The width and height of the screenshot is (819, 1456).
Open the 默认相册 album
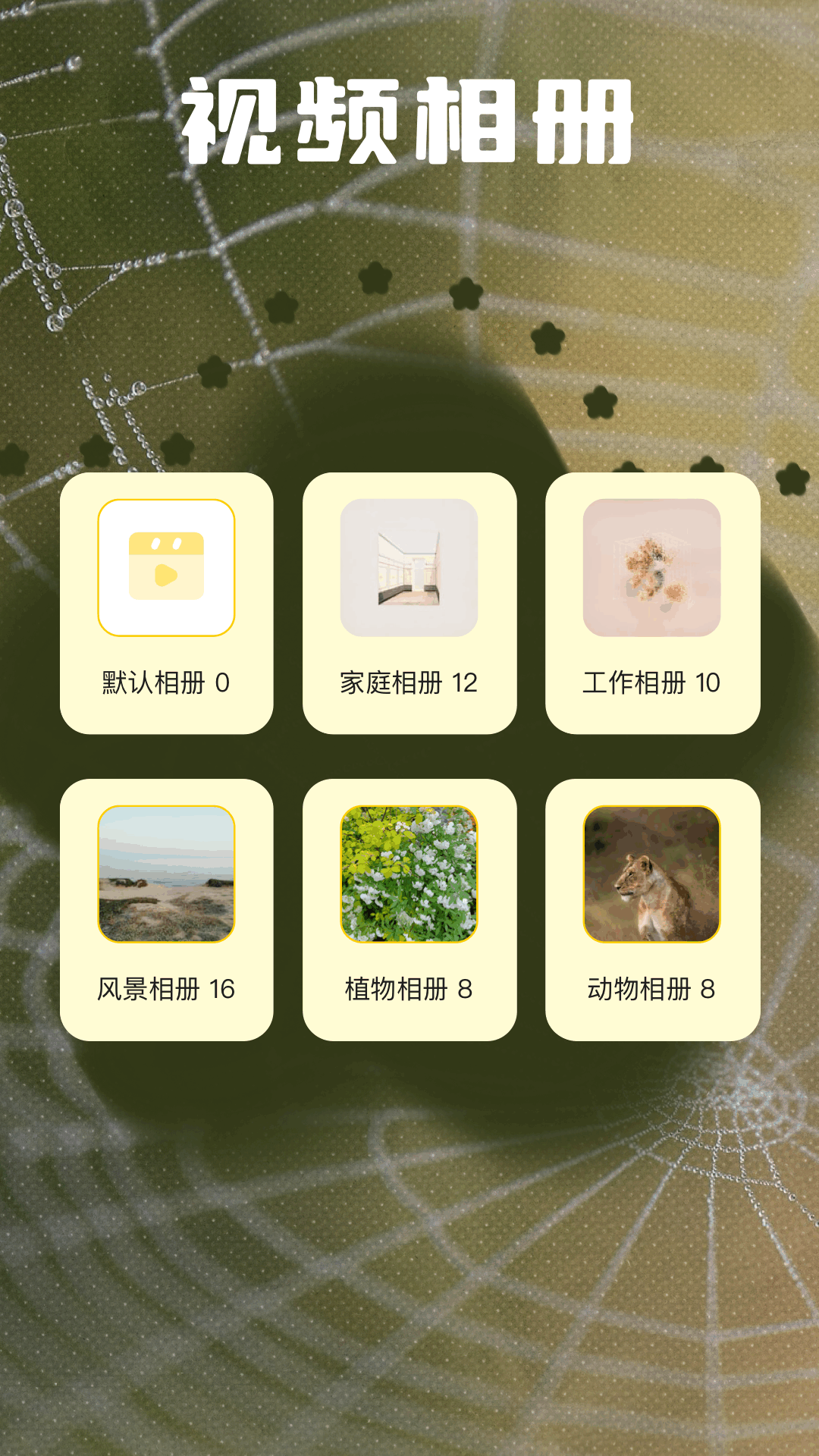[166, 603]
